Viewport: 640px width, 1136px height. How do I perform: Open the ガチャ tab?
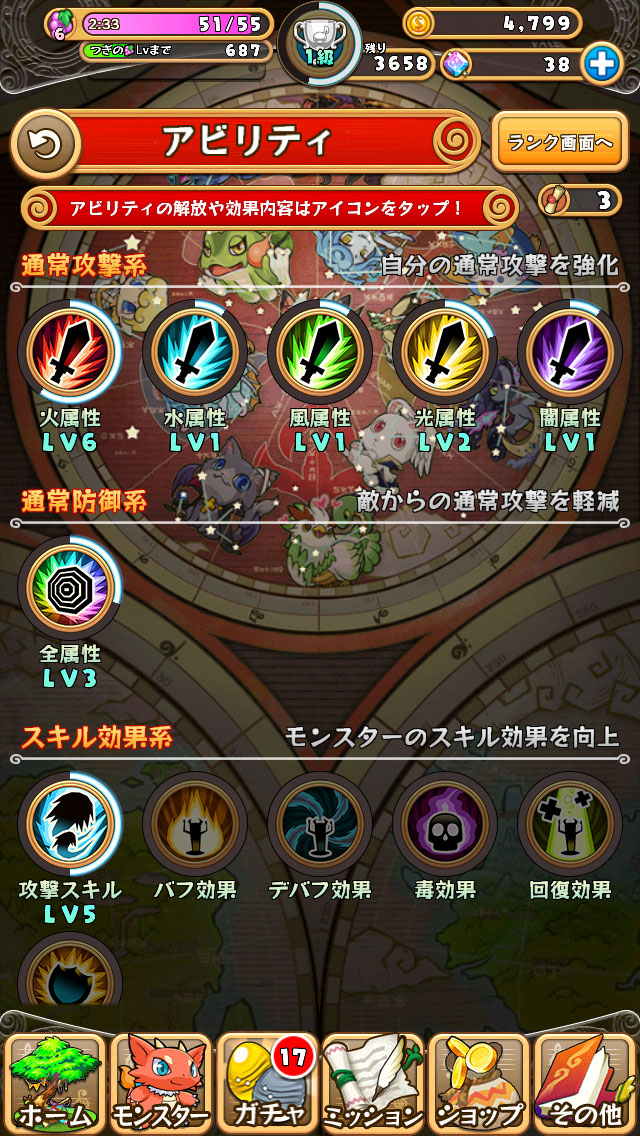pos(267,1082)
